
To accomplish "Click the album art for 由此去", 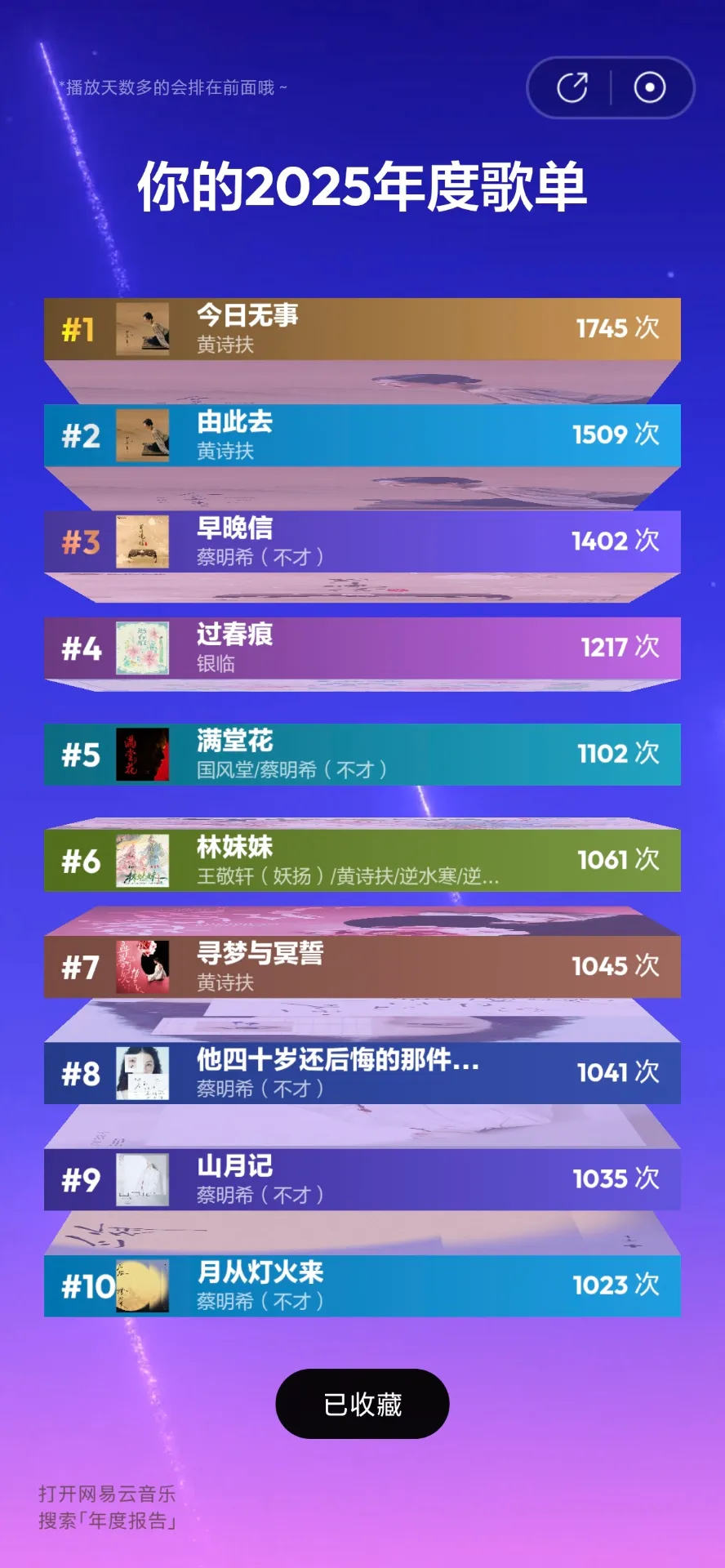I will pyautogui.click(x=143, y=436).
